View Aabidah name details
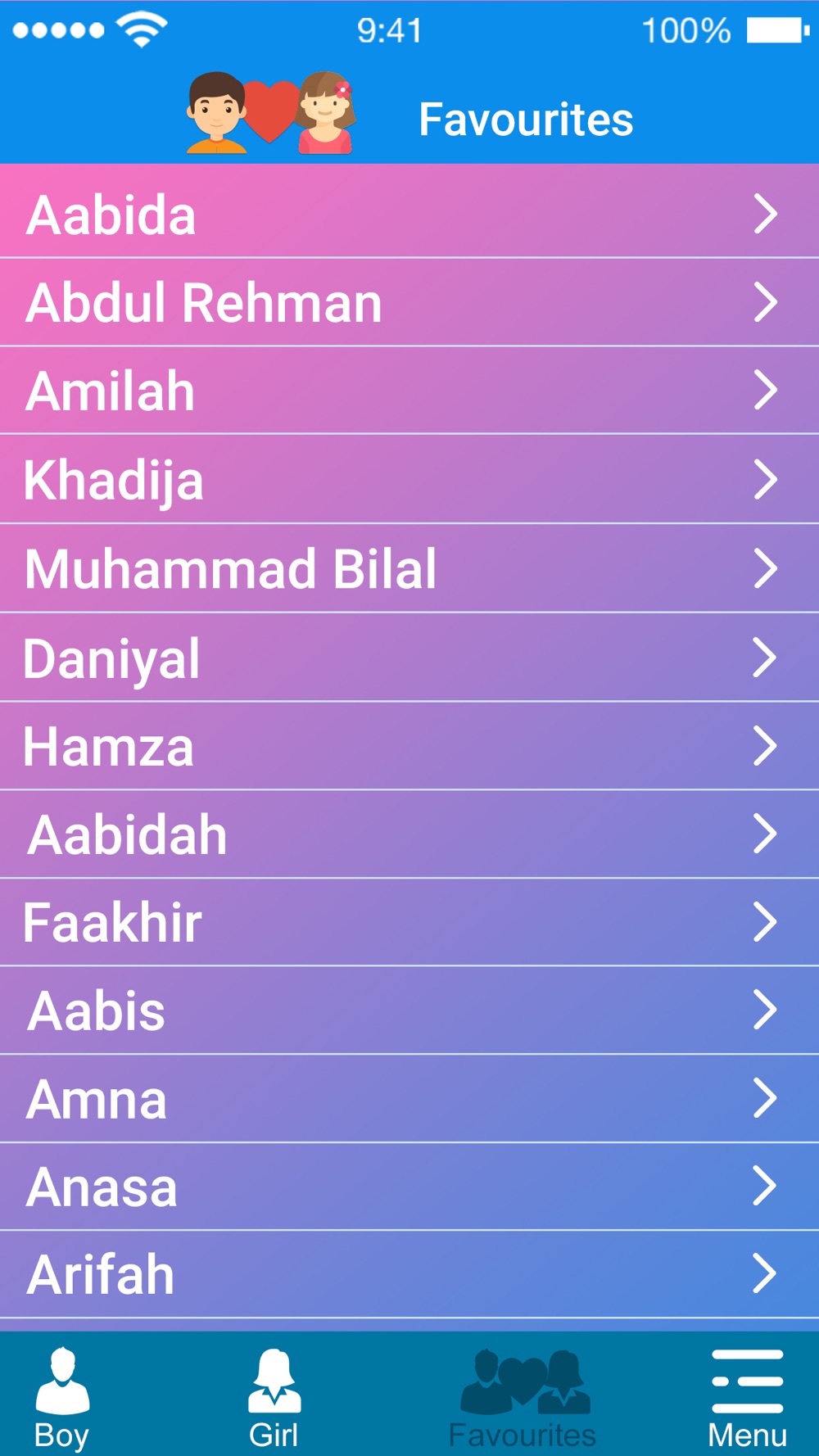Screen dimensions: 819x1456 click(409, 834)
